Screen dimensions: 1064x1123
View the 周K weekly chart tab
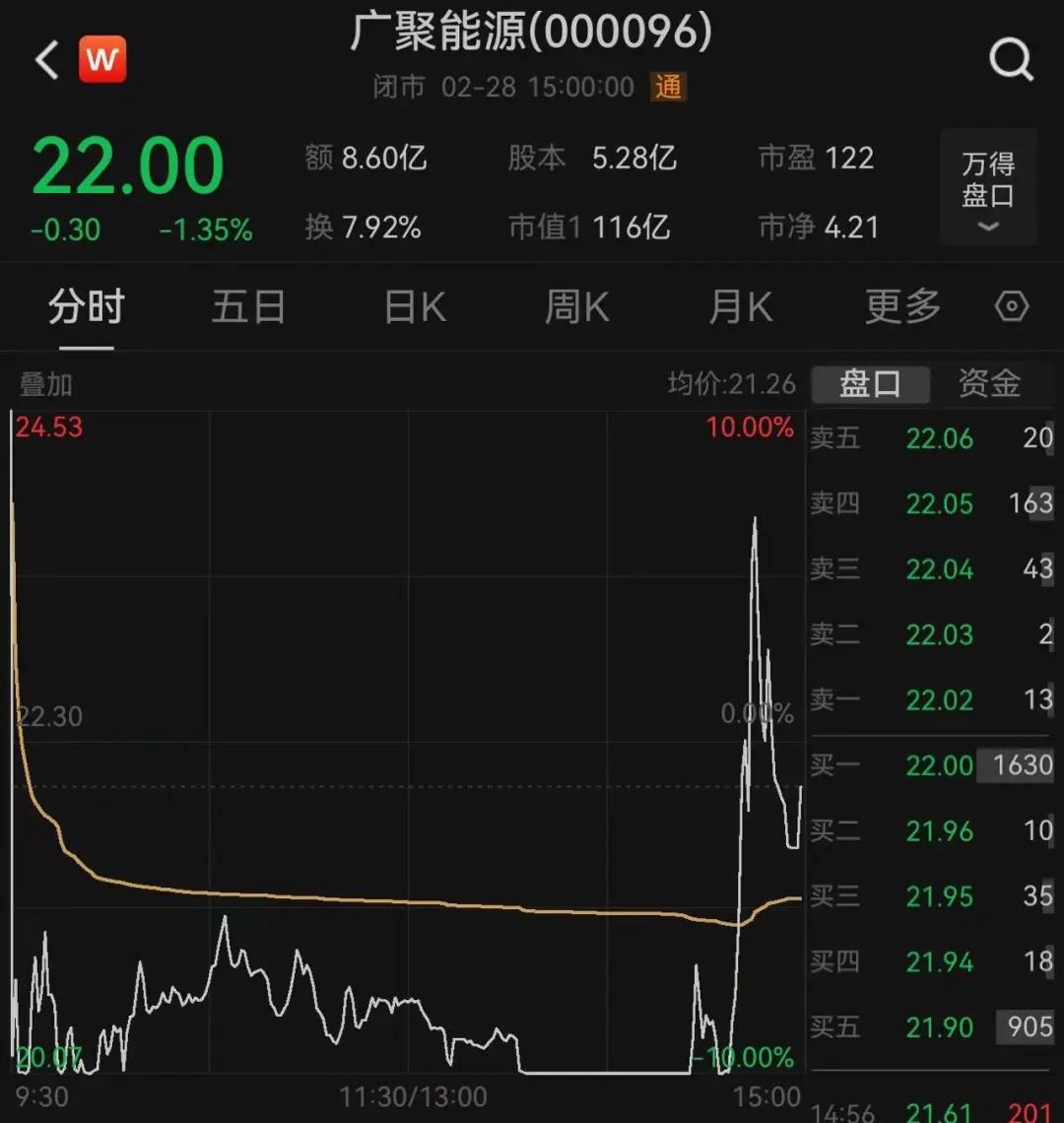pyautogui.click(x=576, y=306)
